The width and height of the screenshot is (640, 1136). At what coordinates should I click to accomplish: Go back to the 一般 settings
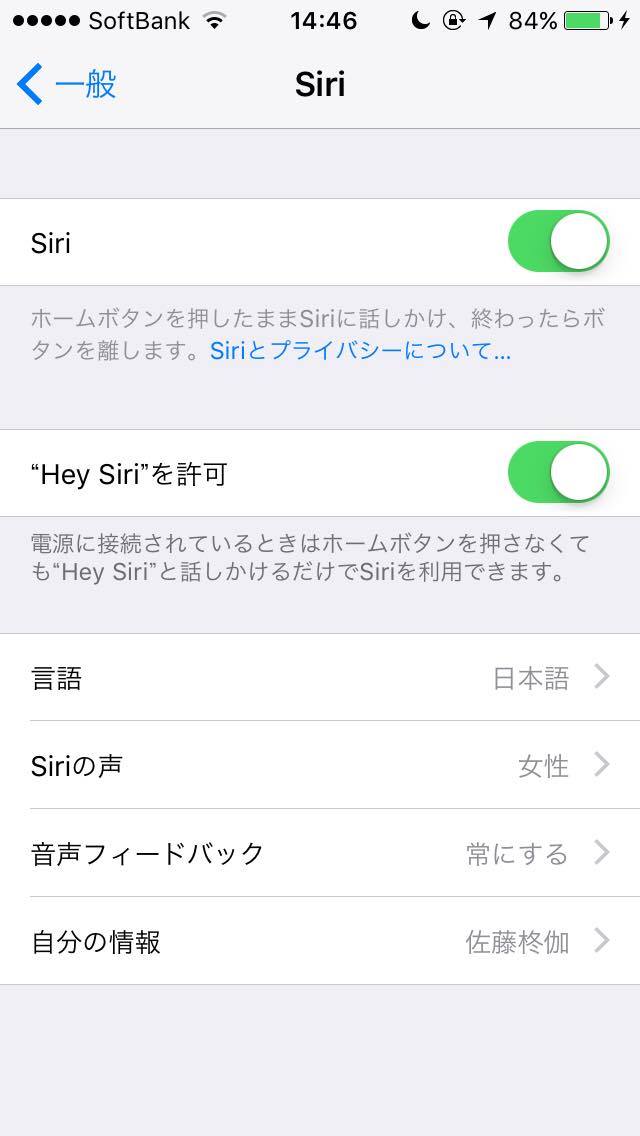point(67,84)
